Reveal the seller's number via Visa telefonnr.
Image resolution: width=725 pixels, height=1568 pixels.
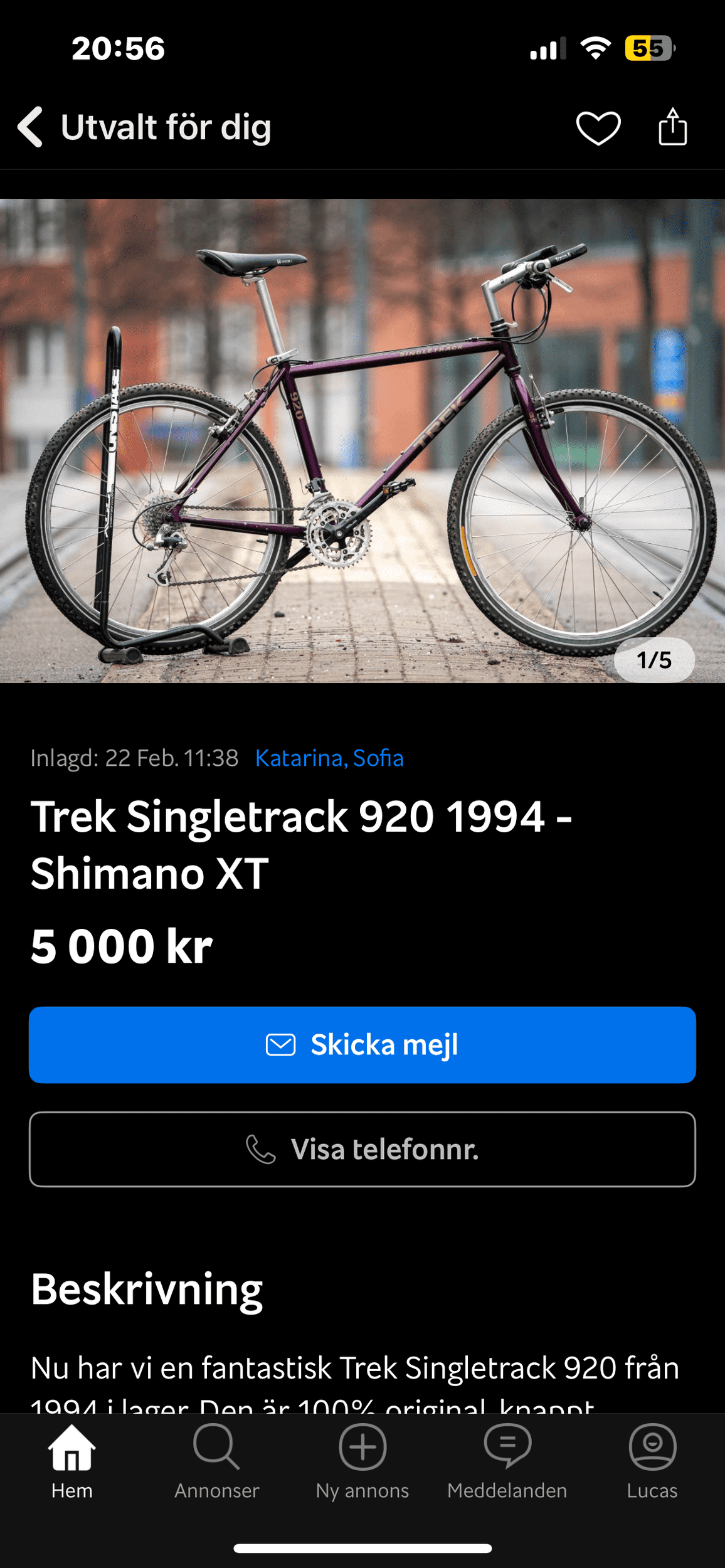pos(362,1149)
